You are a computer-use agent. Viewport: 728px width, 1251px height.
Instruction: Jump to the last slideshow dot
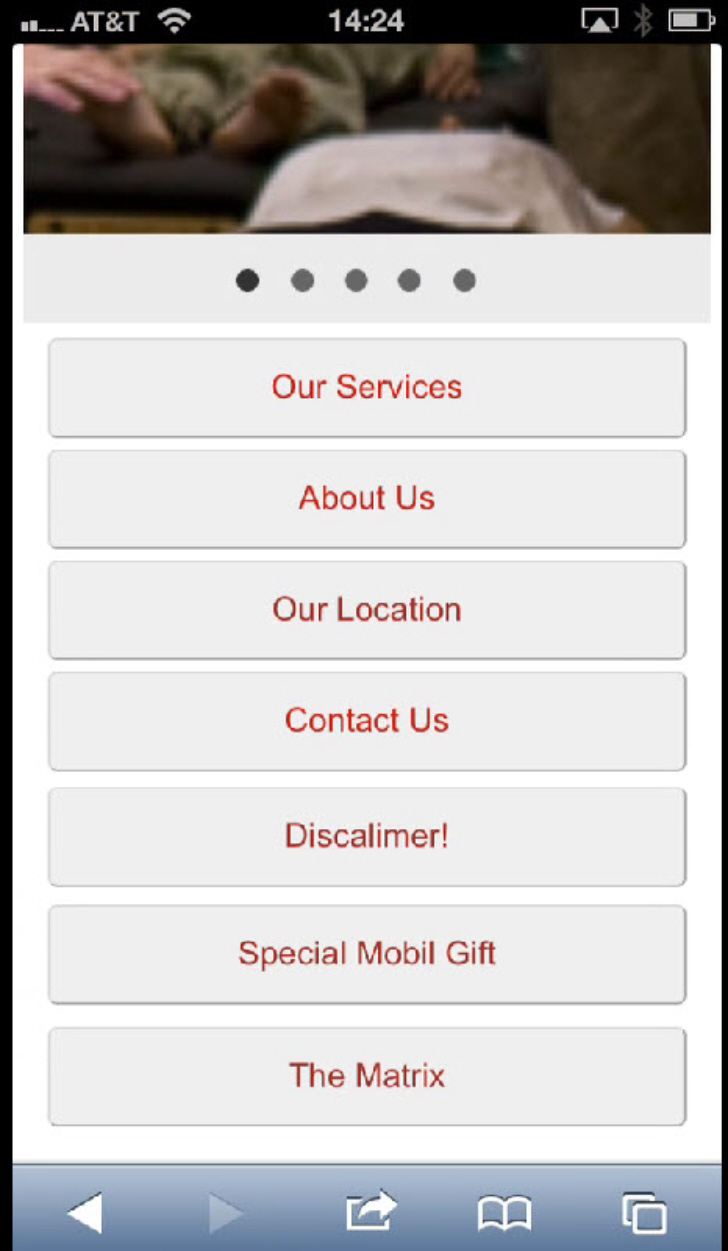[x=463, y=281]
